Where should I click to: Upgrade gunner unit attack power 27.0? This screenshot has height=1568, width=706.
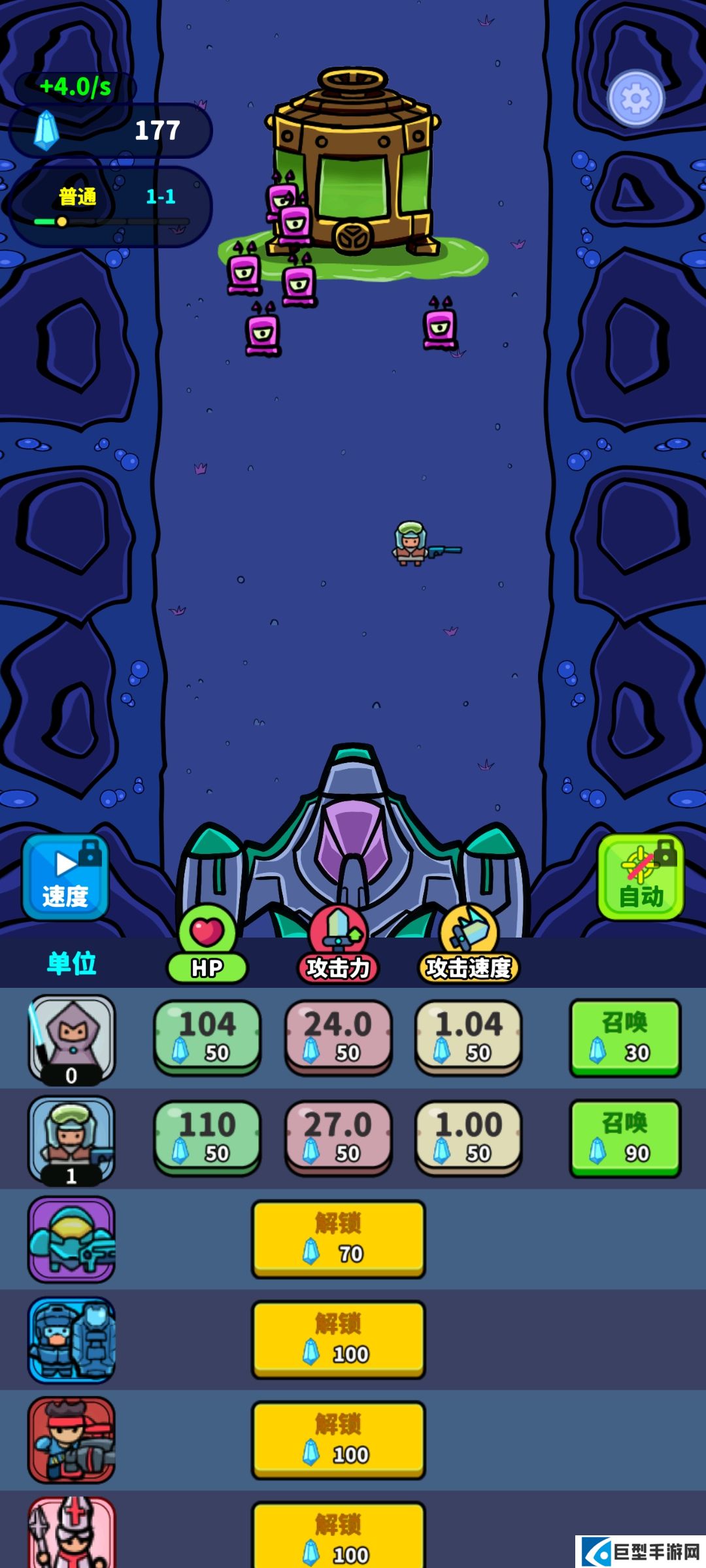tap(338, 1137)
